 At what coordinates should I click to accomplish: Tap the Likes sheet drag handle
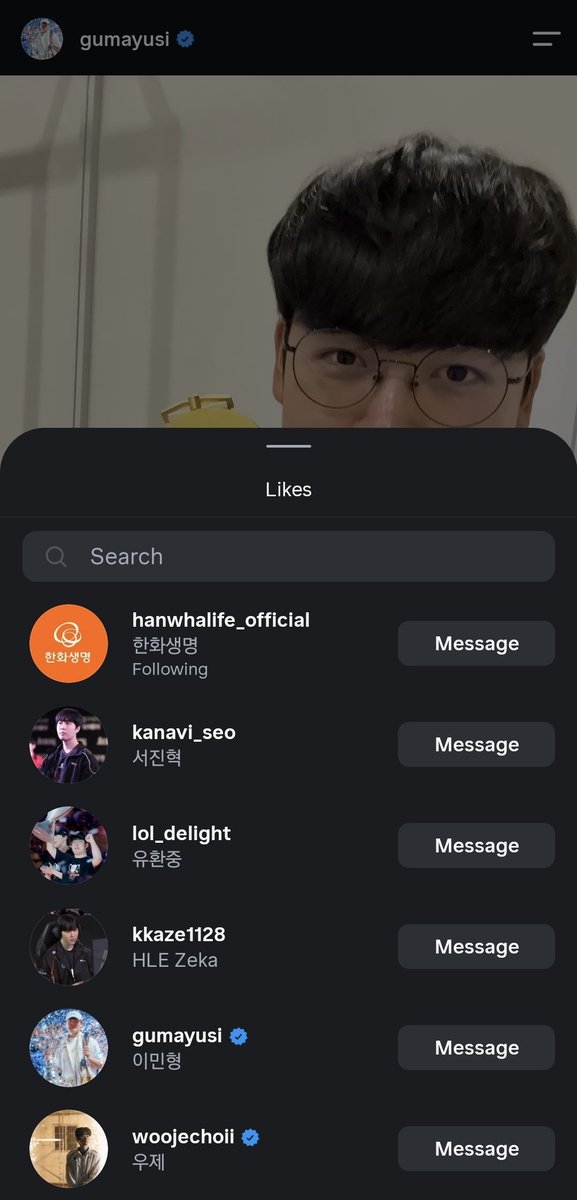coord(288,446)
